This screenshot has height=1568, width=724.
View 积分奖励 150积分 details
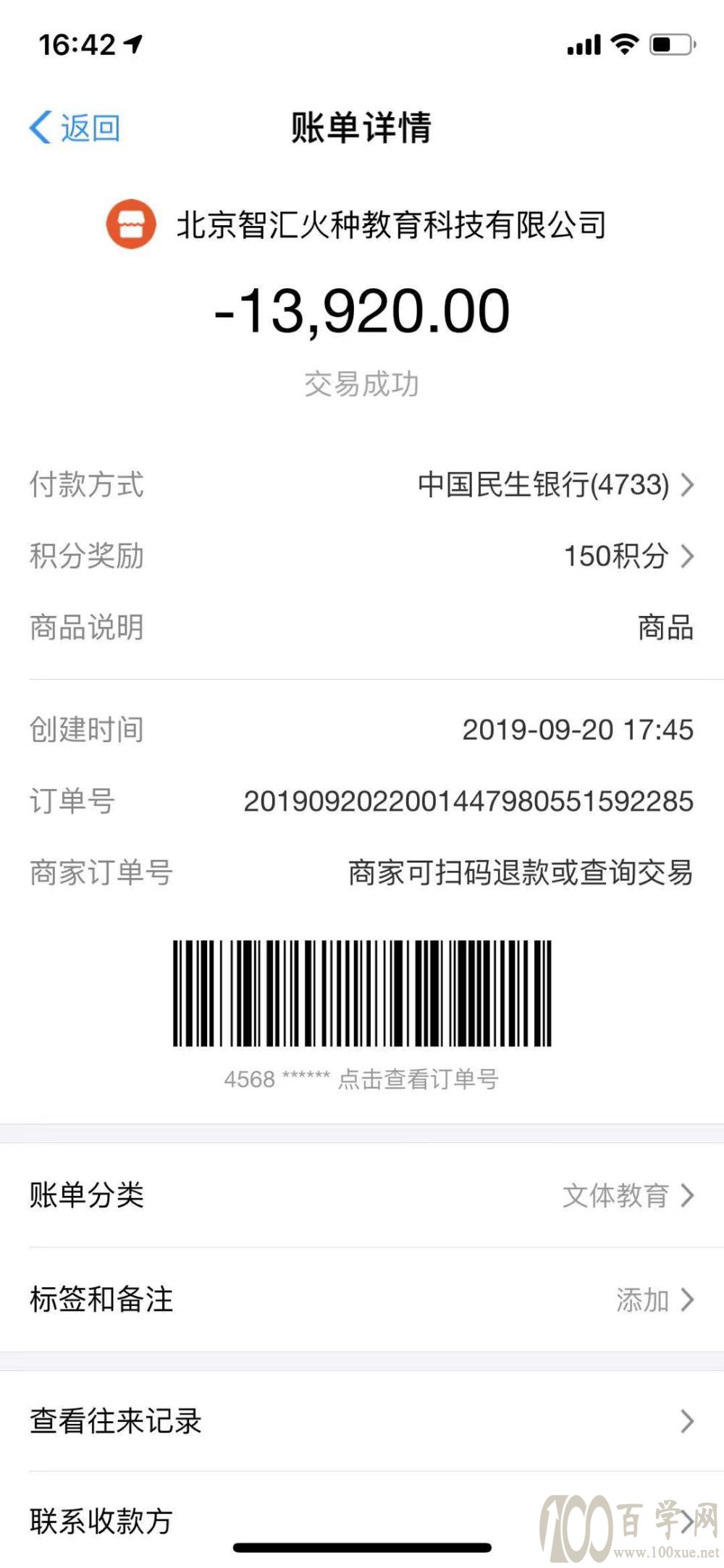pyautogui.click(x=627, y=556)
